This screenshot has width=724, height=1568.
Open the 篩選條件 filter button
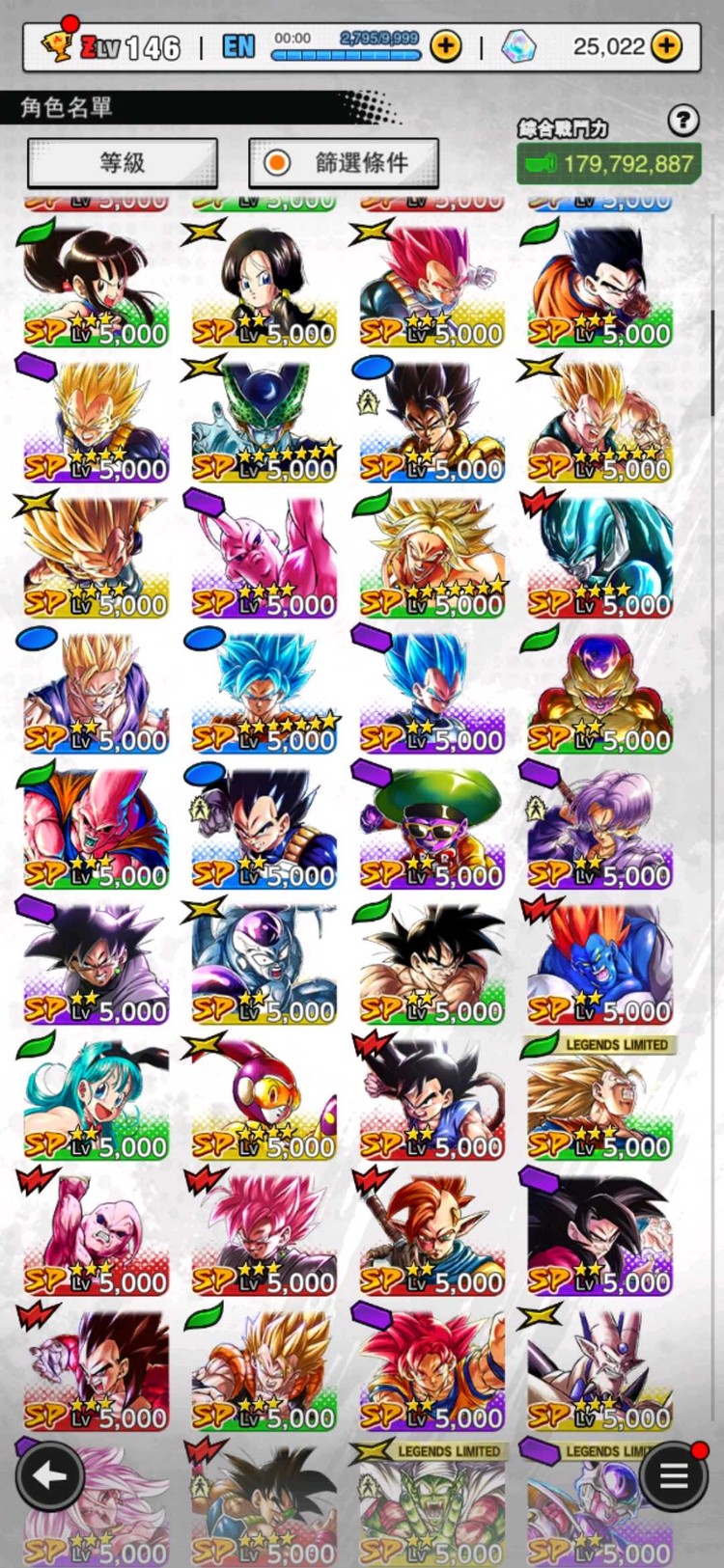[x=345, y=163]
